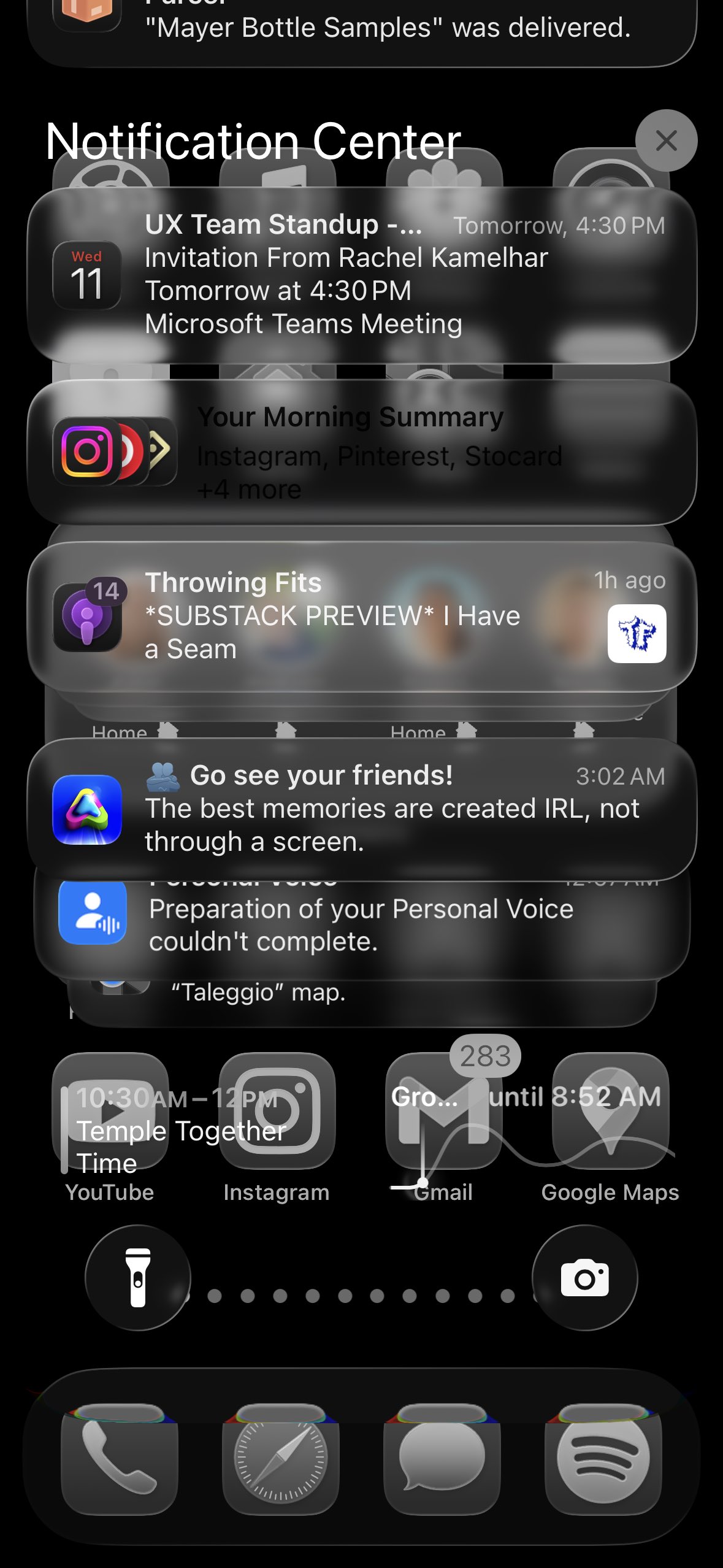
Task: Open the UX Team Standup calendar invitation
Action: pos(362,274)
